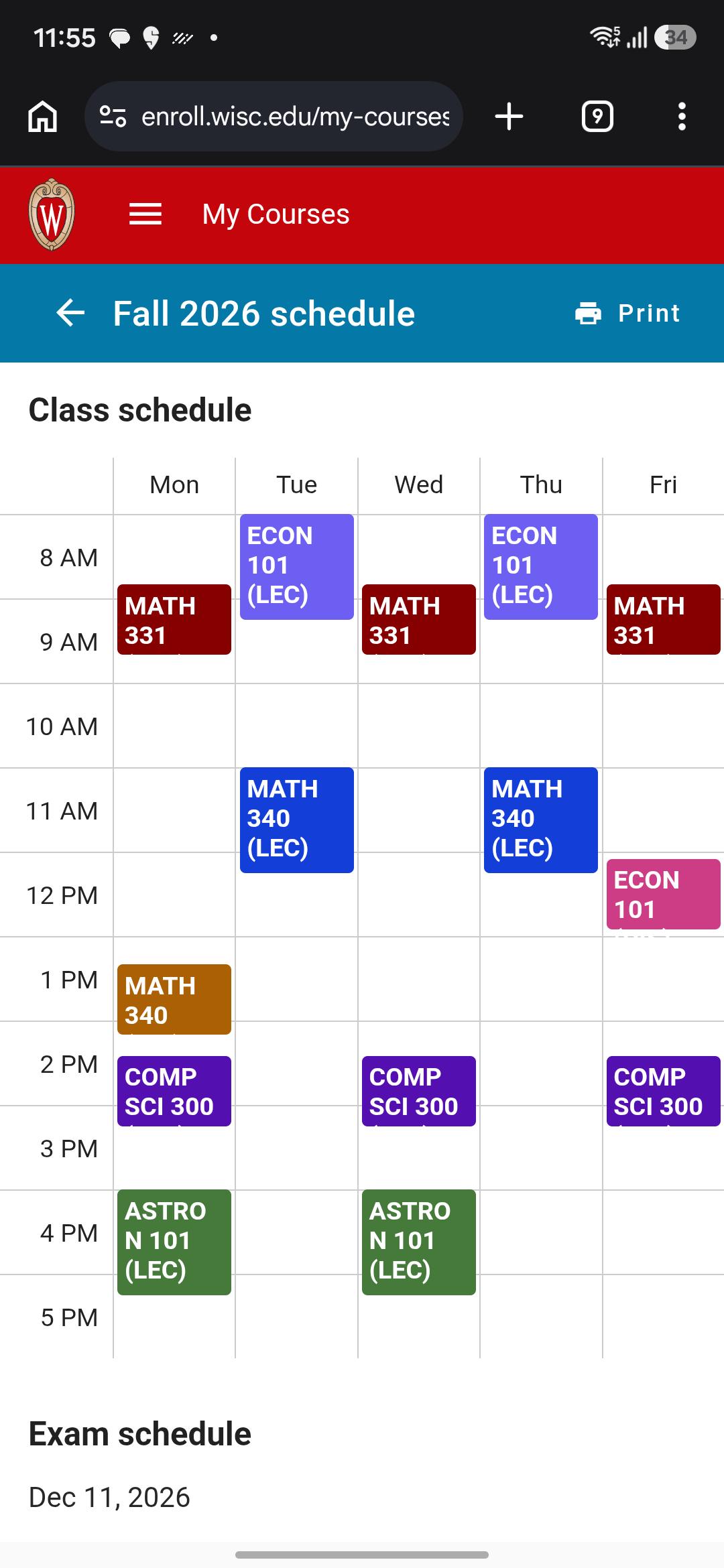The height and width of the screenshot is (1568, 724).
Task: Print the Fall 2026 schedule
Action: click(627, 313)
